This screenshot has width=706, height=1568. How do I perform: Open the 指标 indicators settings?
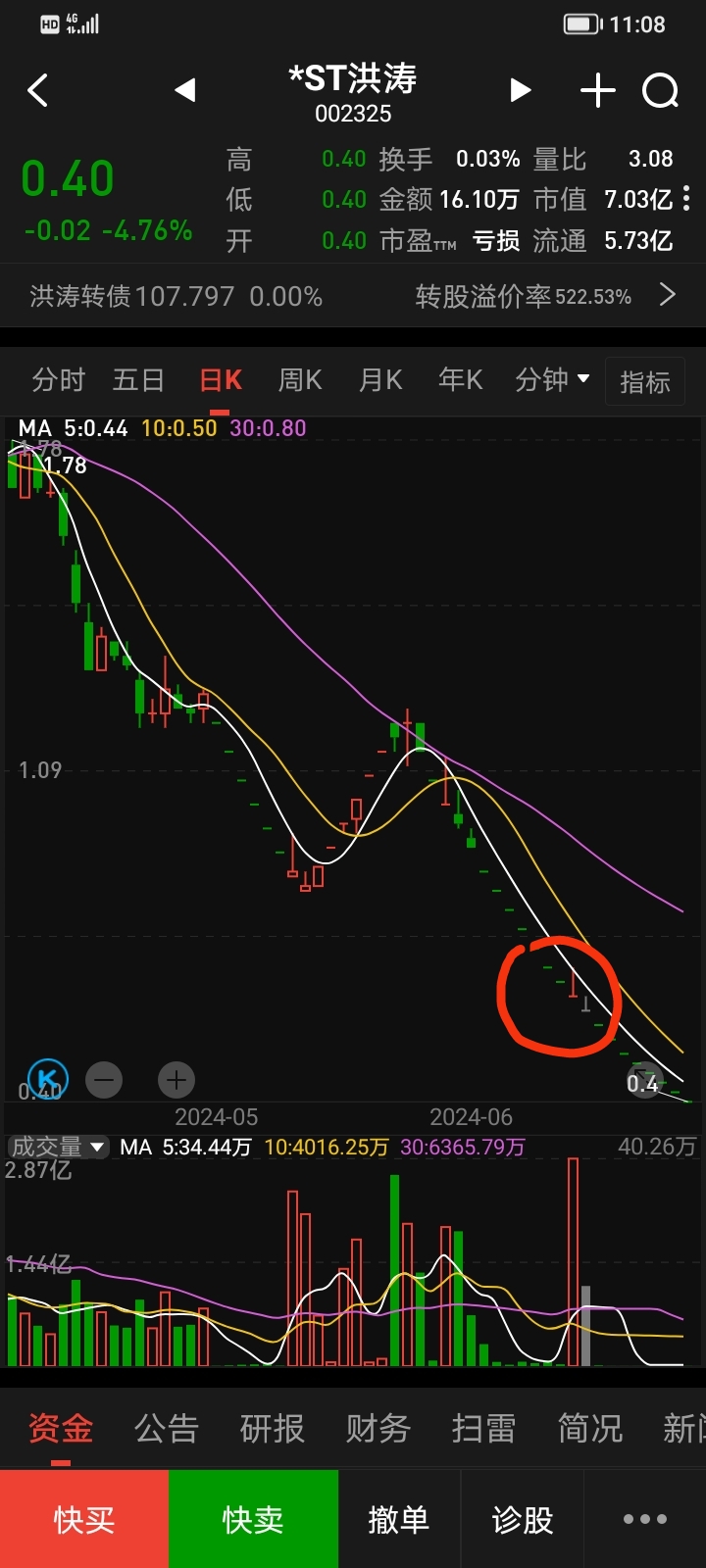point(644,382)
